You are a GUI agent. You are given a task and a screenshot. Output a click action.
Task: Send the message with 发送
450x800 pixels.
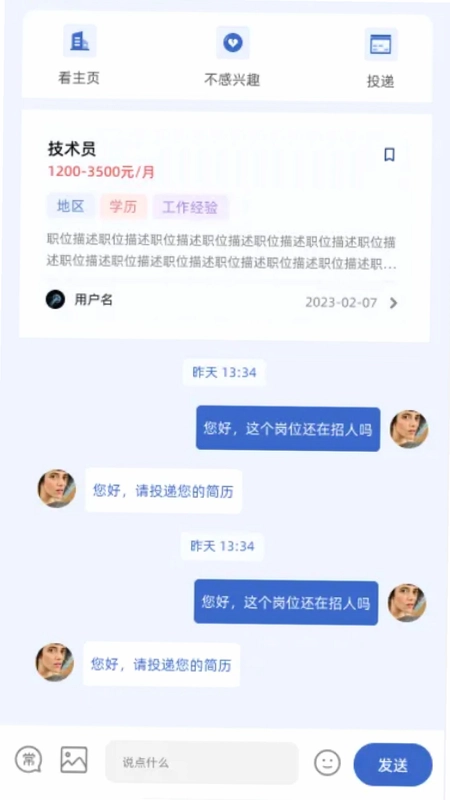point(393,765)
